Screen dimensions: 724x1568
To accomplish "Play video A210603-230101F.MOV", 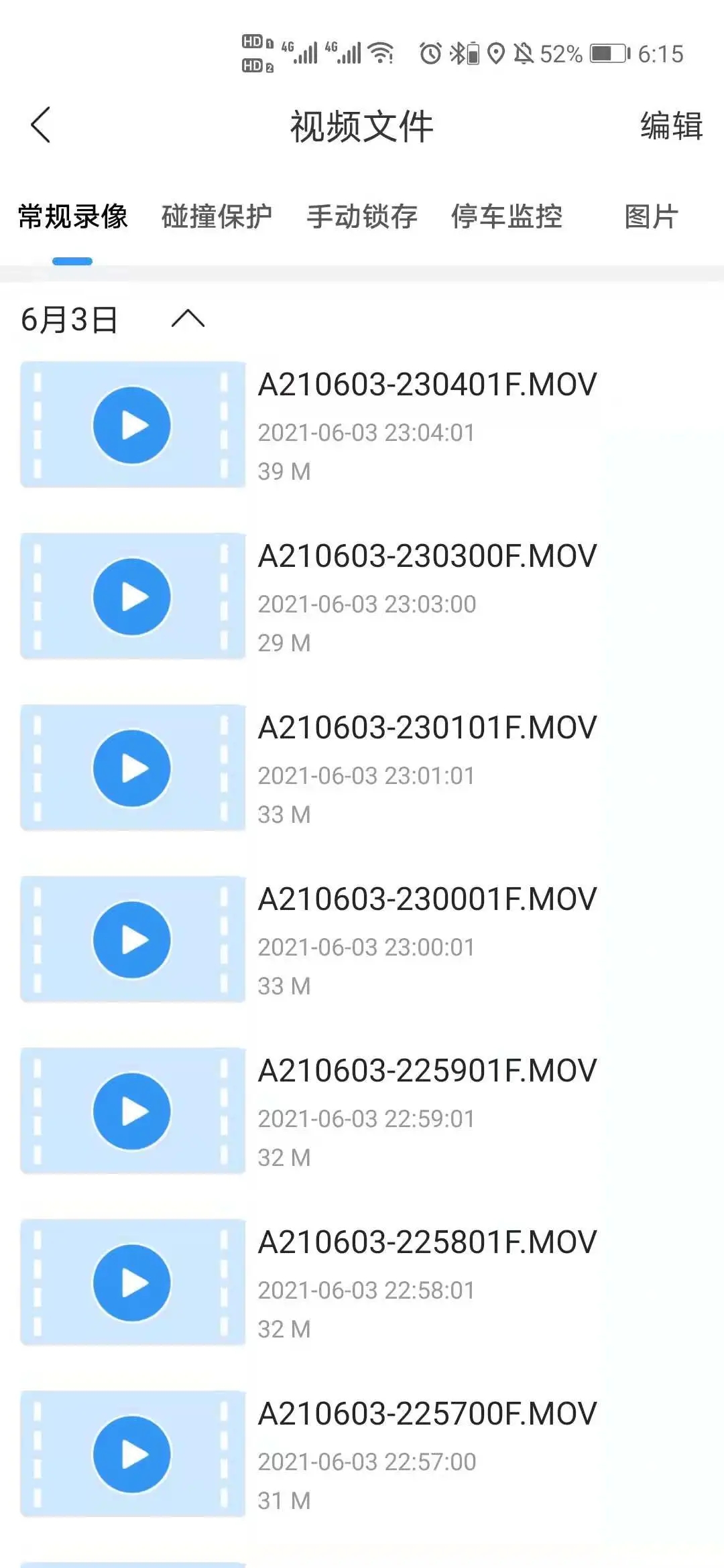I will [132, 766].
